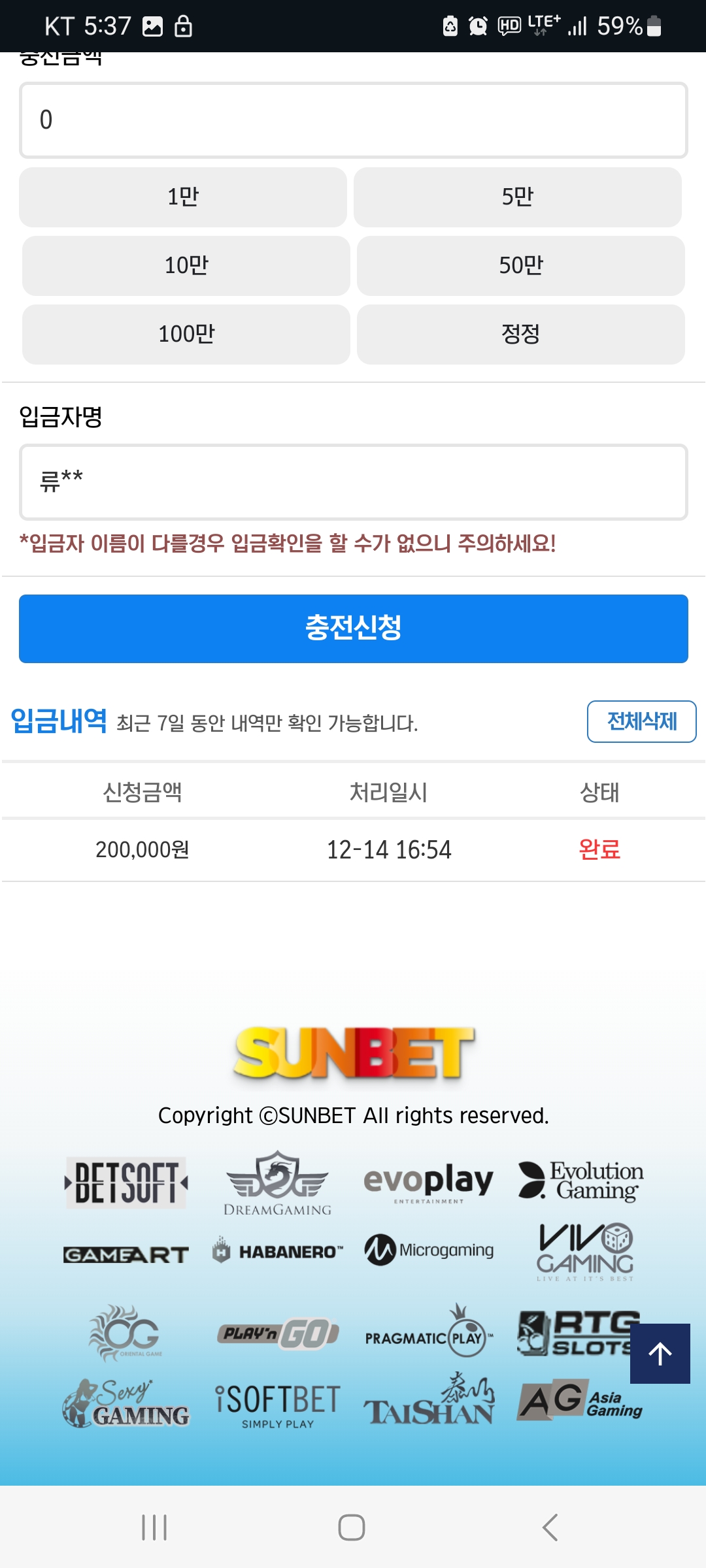Choose the 10만 quick amount
The width and height of the screenshot is (706, 1568).
click(x=186, y=266)
